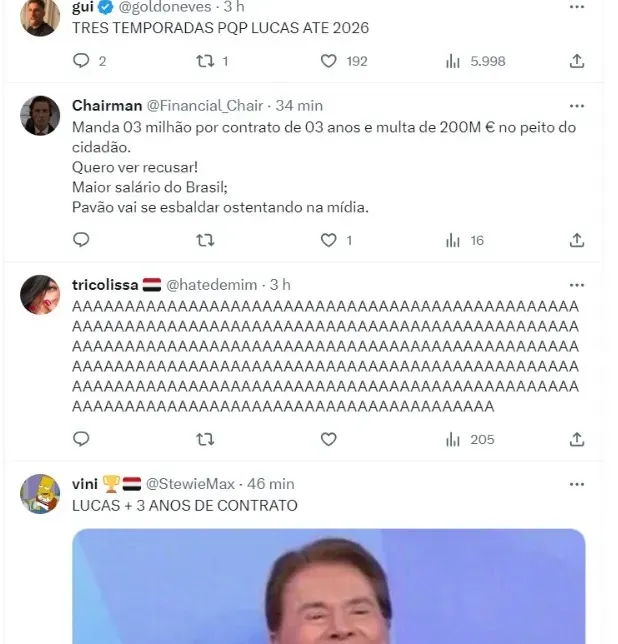618x644 pixels.
Task: Repost tricolissa's tweet
Action: coord(205,439)
